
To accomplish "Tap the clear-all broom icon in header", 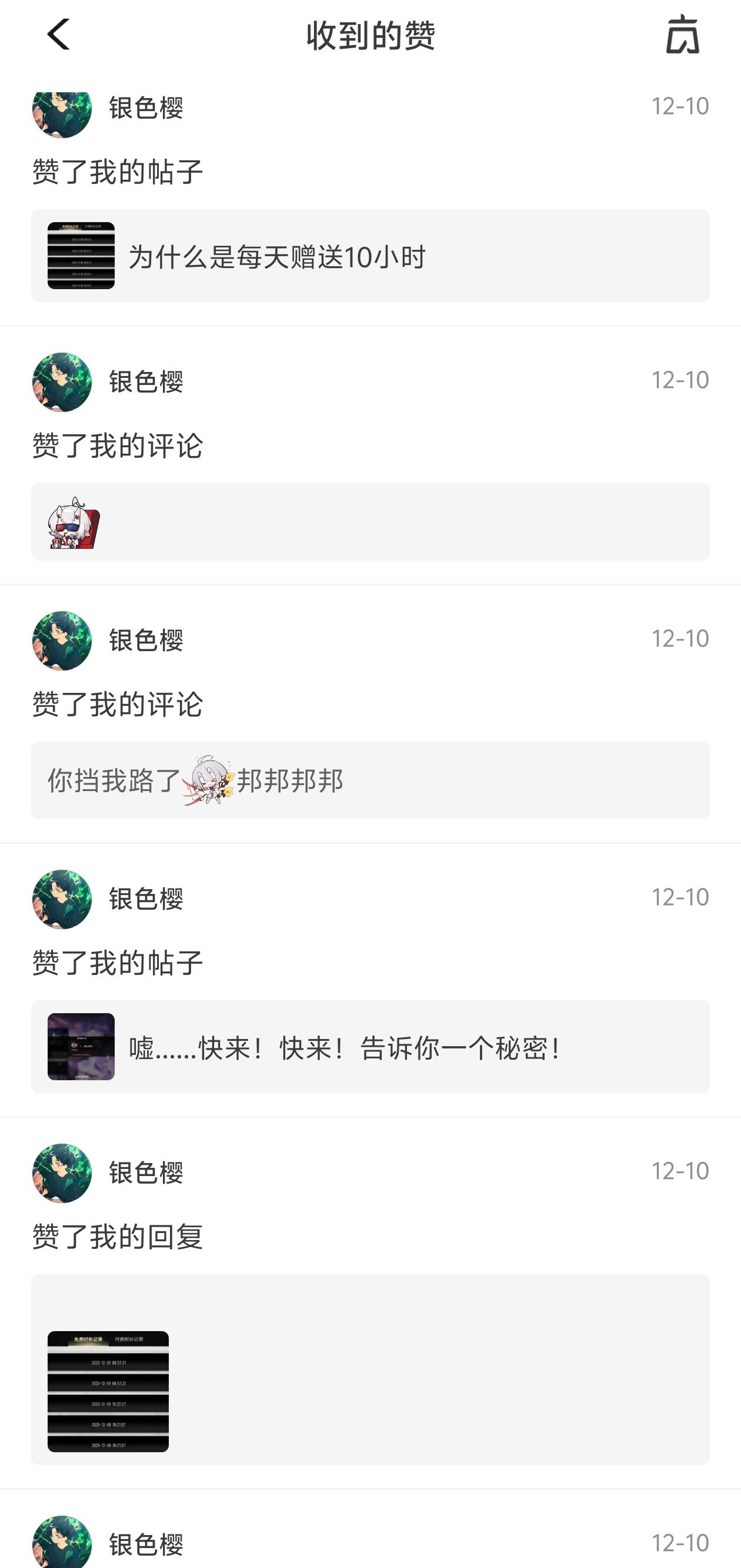I will coord(682,35).
